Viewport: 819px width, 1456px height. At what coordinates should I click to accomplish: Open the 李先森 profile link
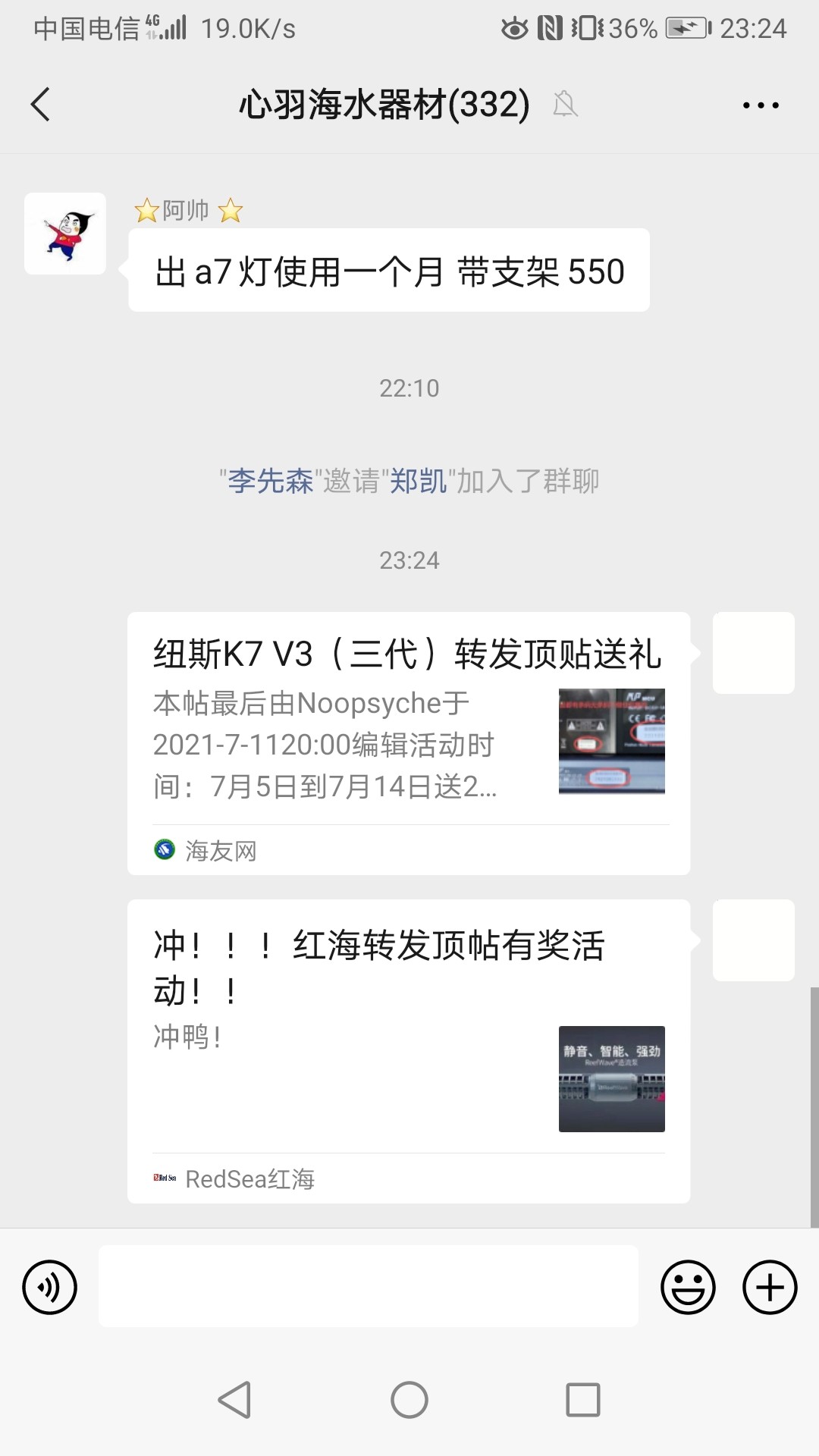click(x=271, y=481)
